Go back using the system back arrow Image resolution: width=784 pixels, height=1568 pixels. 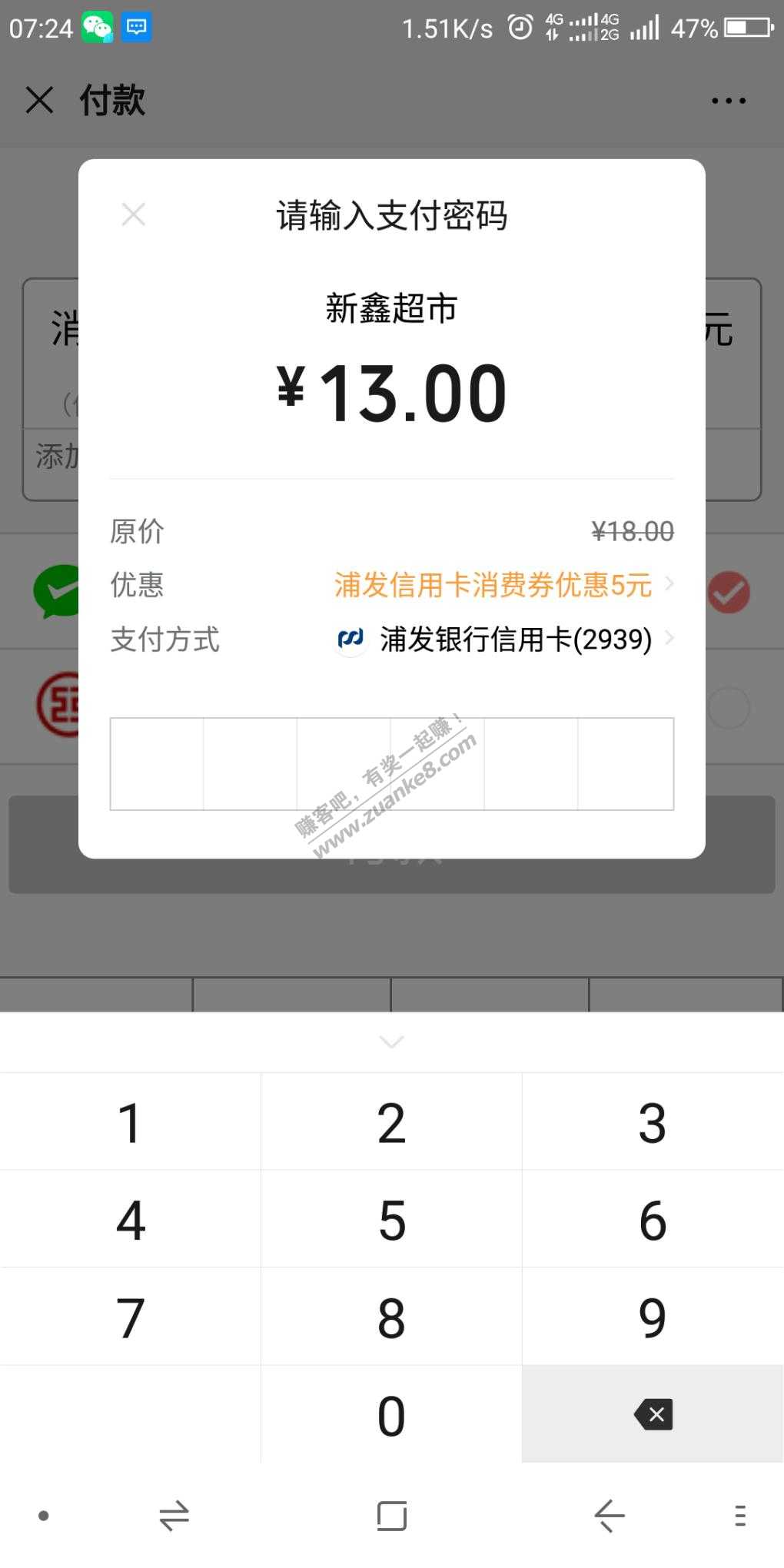[x=610, y=1516]
